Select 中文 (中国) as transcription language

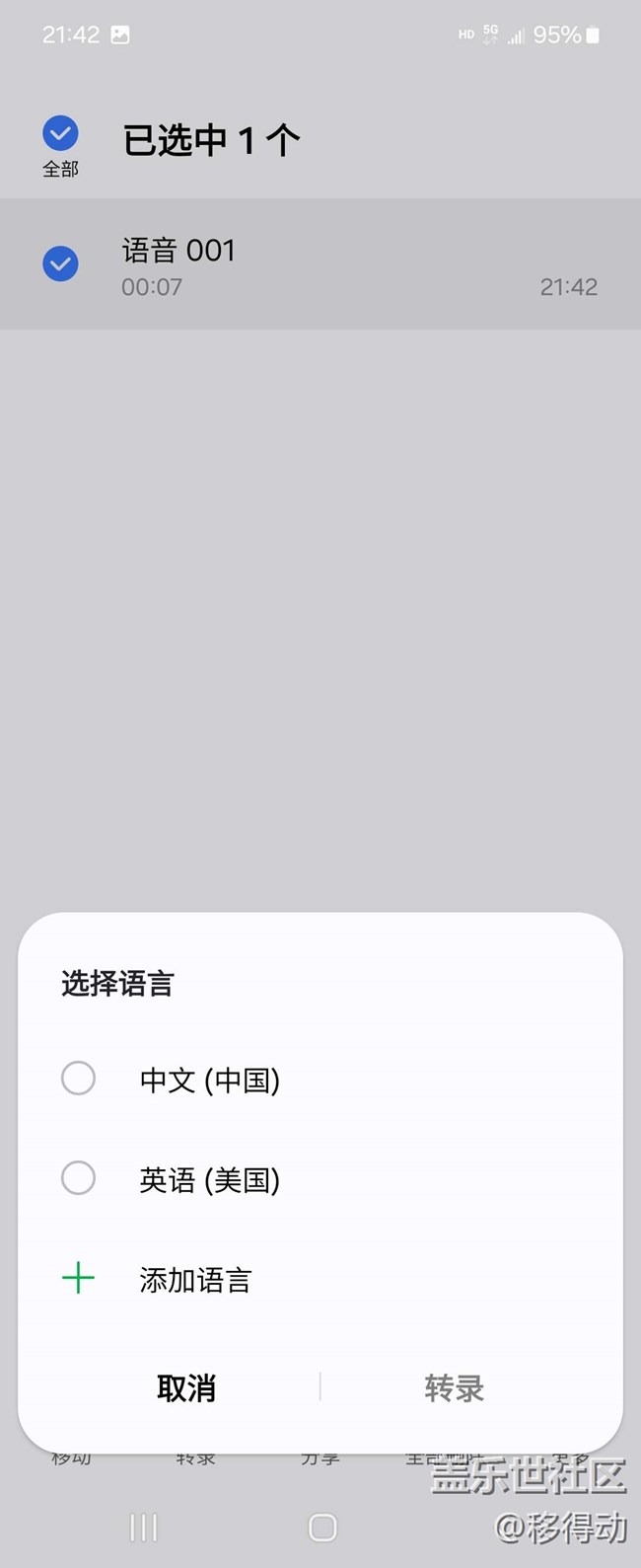[79, 1079]
